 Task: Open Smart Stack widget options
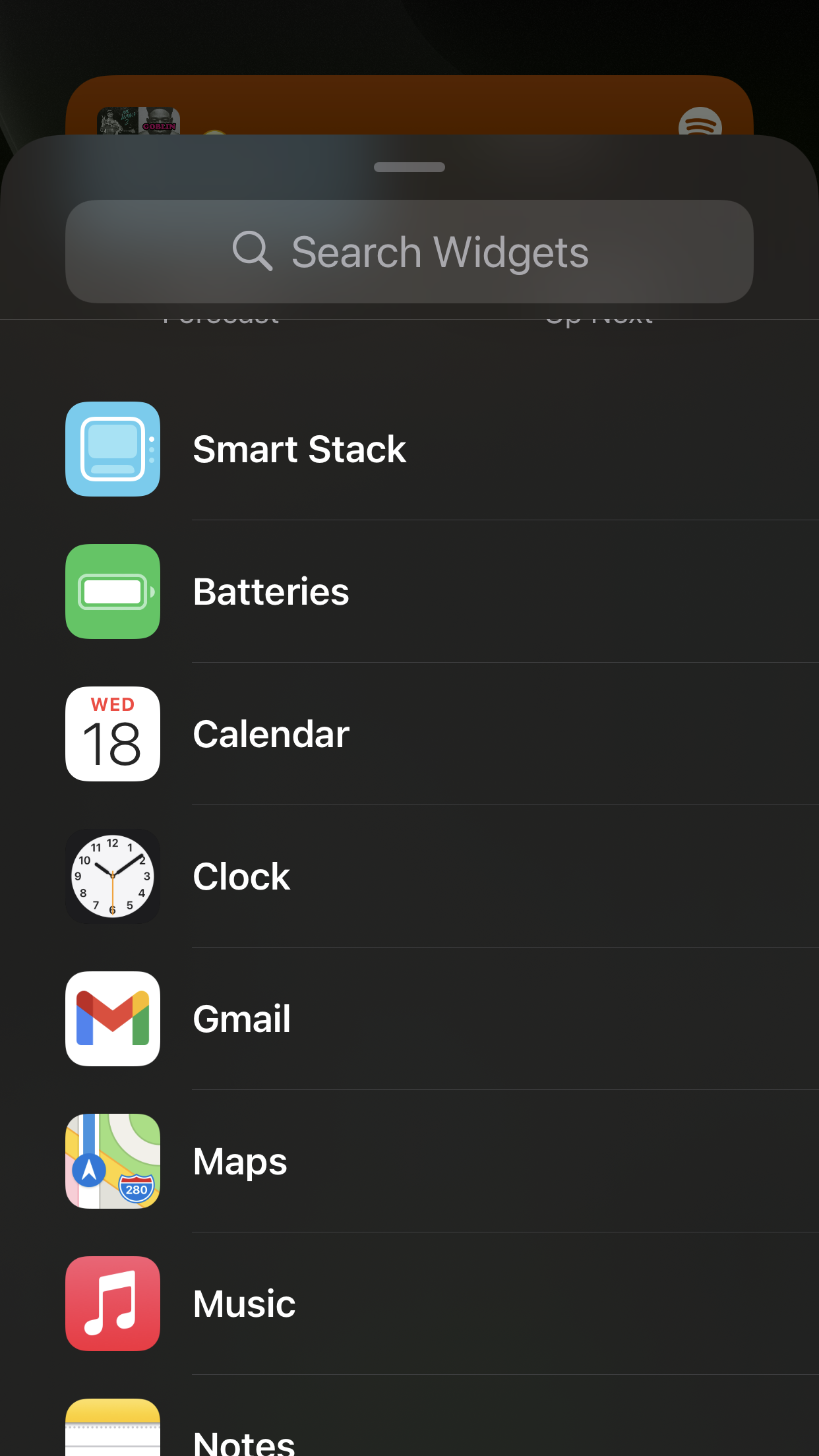click(409, 450)
